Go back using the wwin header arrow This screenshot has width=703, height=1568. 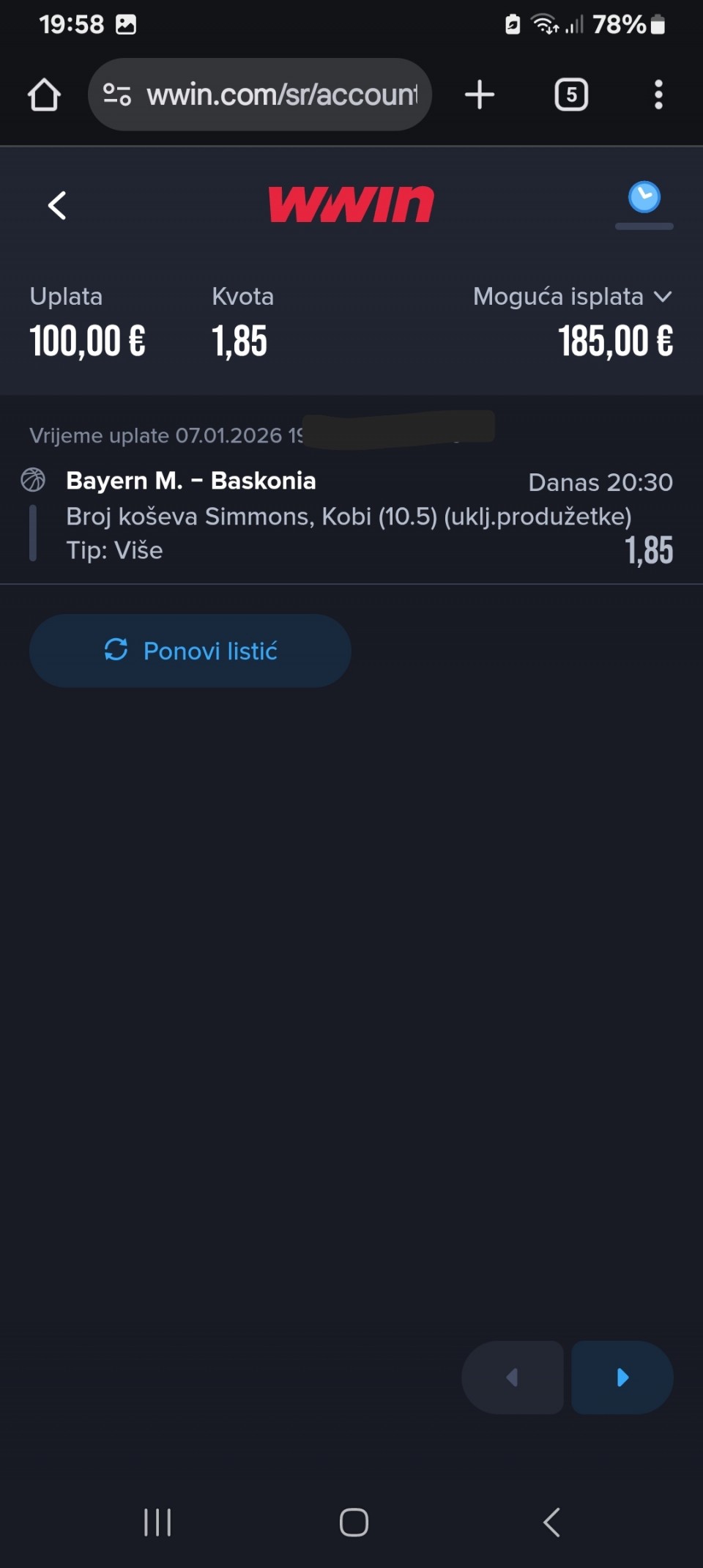tap(57, 205)
